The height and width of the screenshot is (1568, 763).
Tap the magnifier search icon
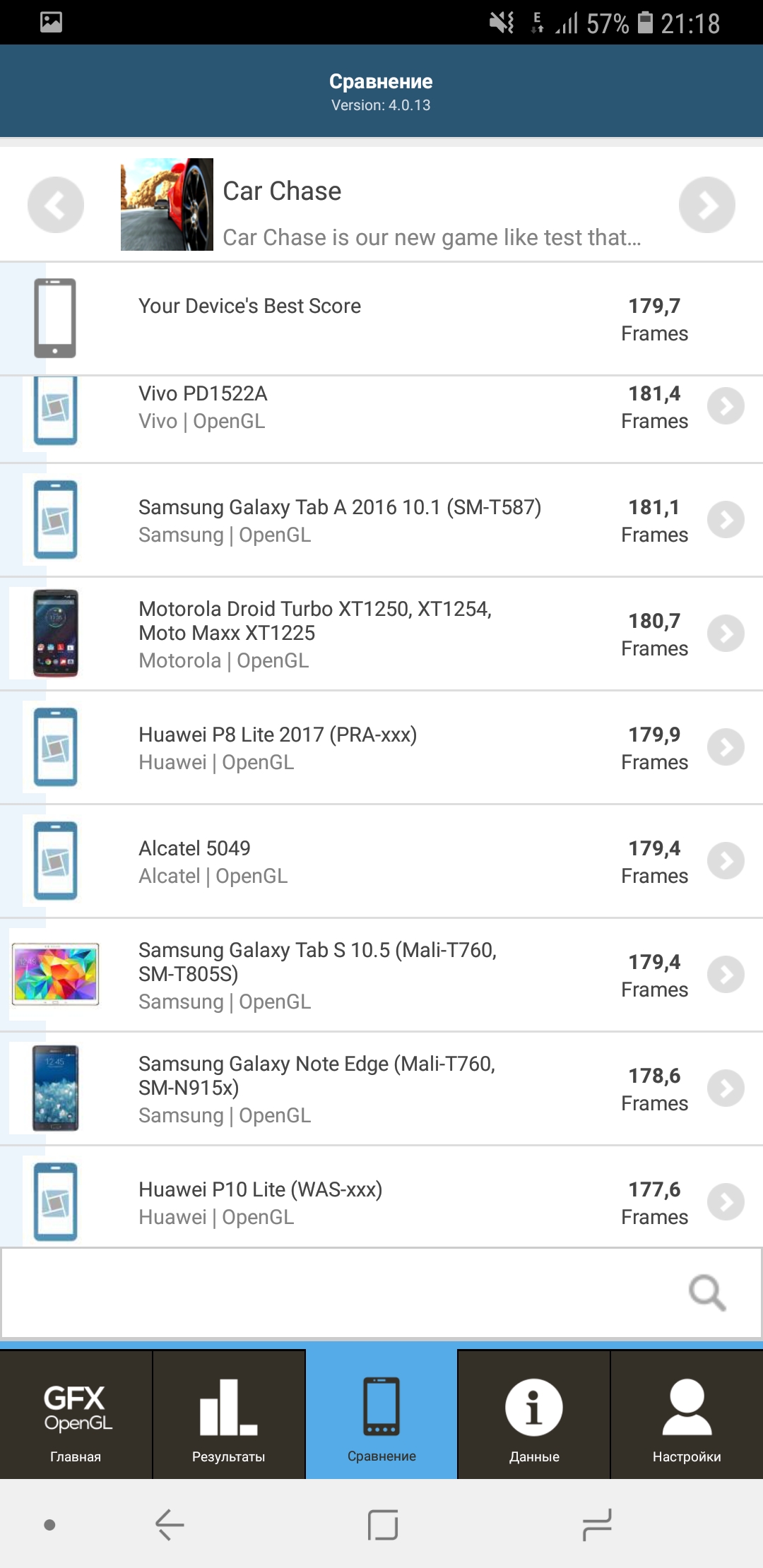tap(707, 1293)
